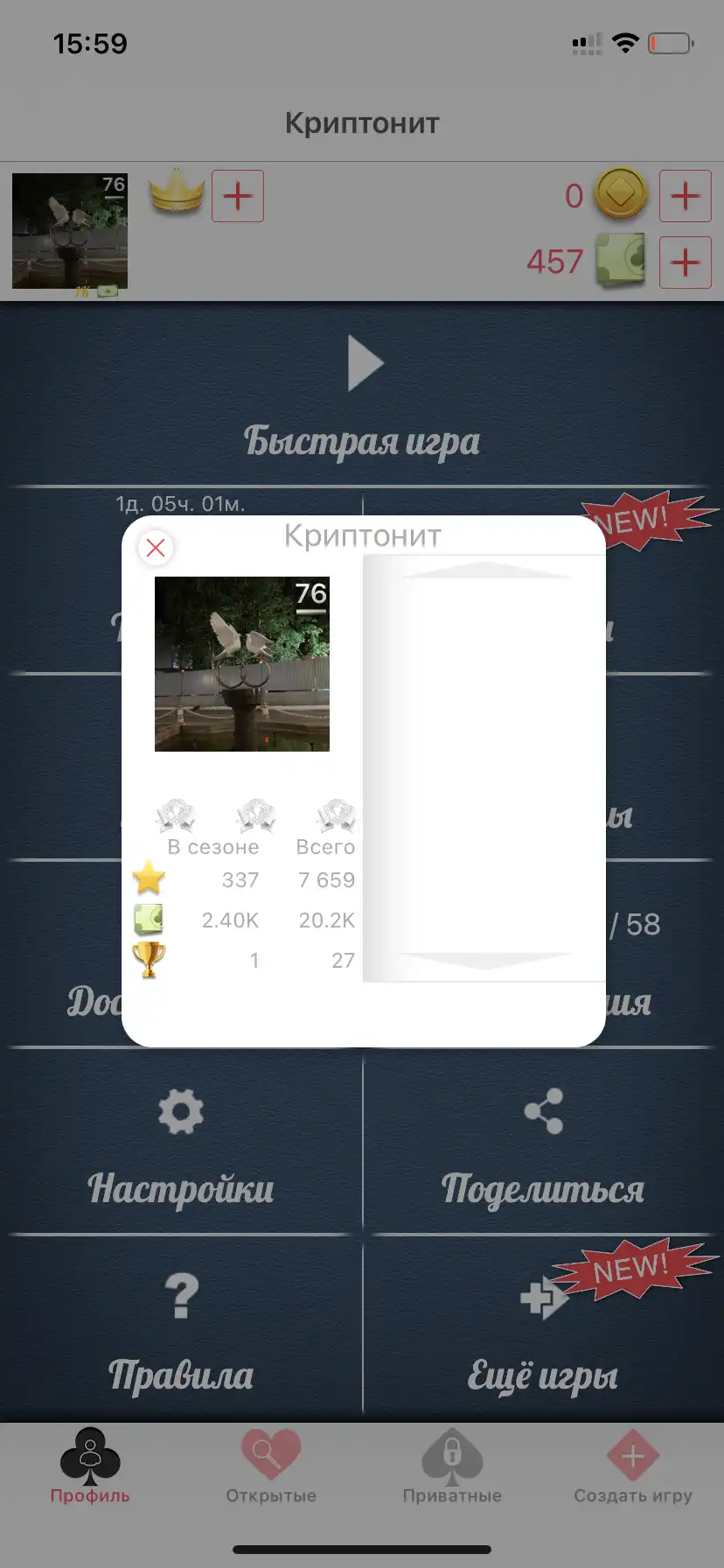This screenshot has height=1568, width=724.
Task: Open the Создать игру tab
Action: click(x=633, y=1466)
